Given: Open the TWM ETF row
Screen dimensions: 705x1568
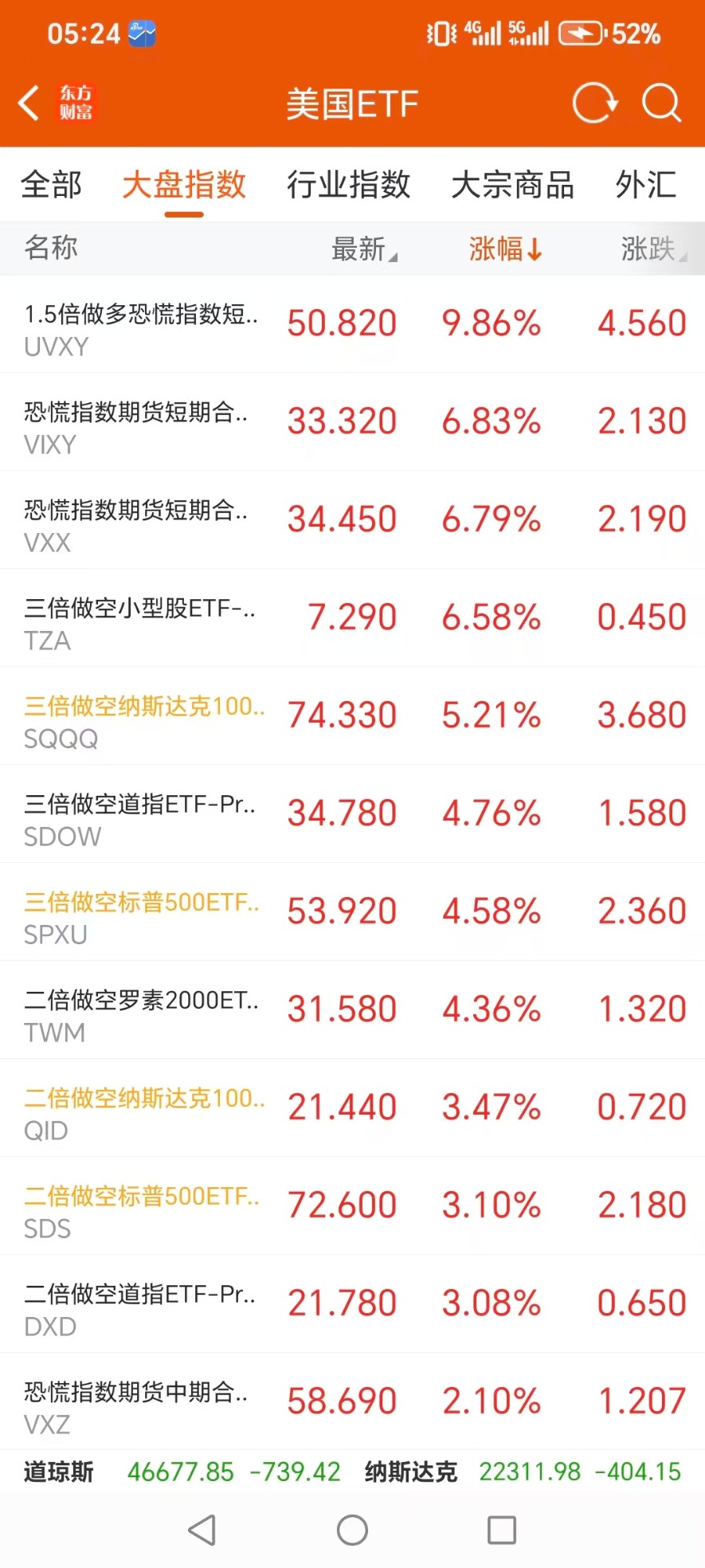Looking at the screenshot, I should tap(352, 1010).
